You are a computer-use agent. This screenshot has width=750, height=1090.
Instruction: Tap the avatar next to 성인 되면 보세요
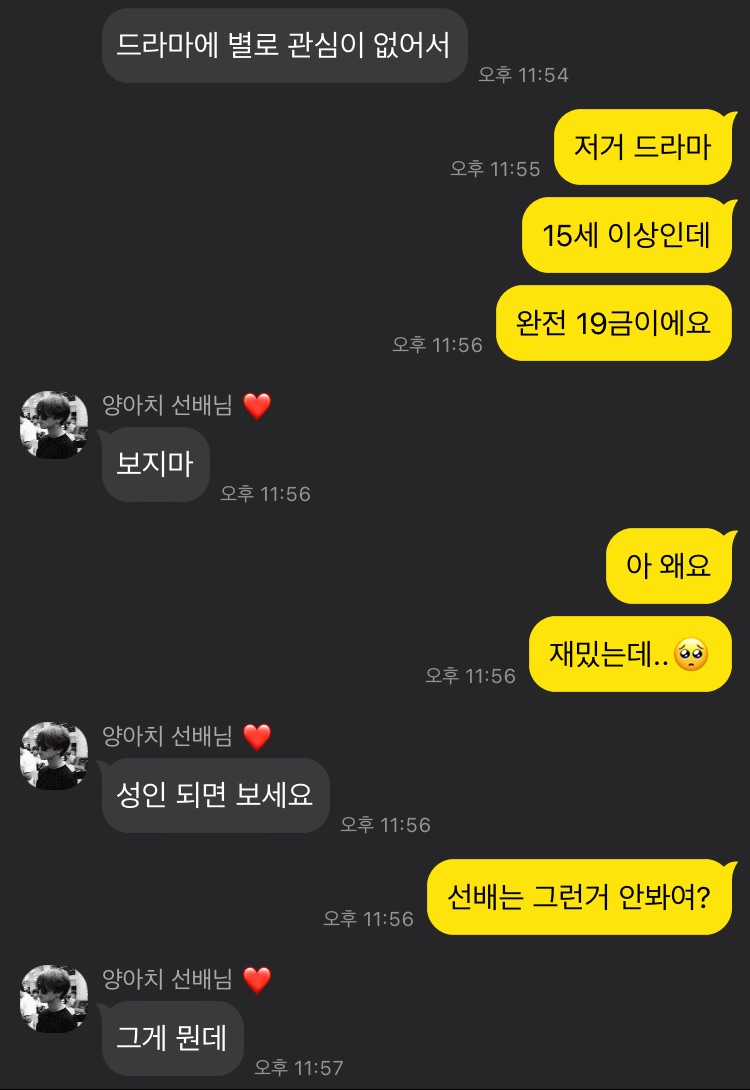[x=54, y=755]
